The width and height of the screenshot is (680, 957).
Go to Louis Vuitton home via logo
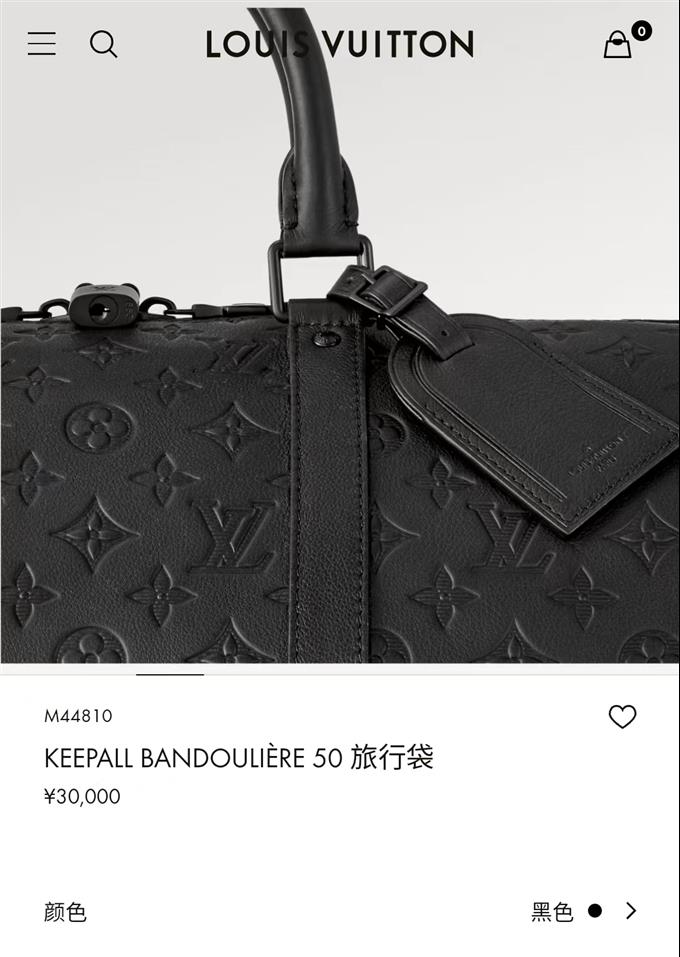pyautogui.click(x=340, y=44)
